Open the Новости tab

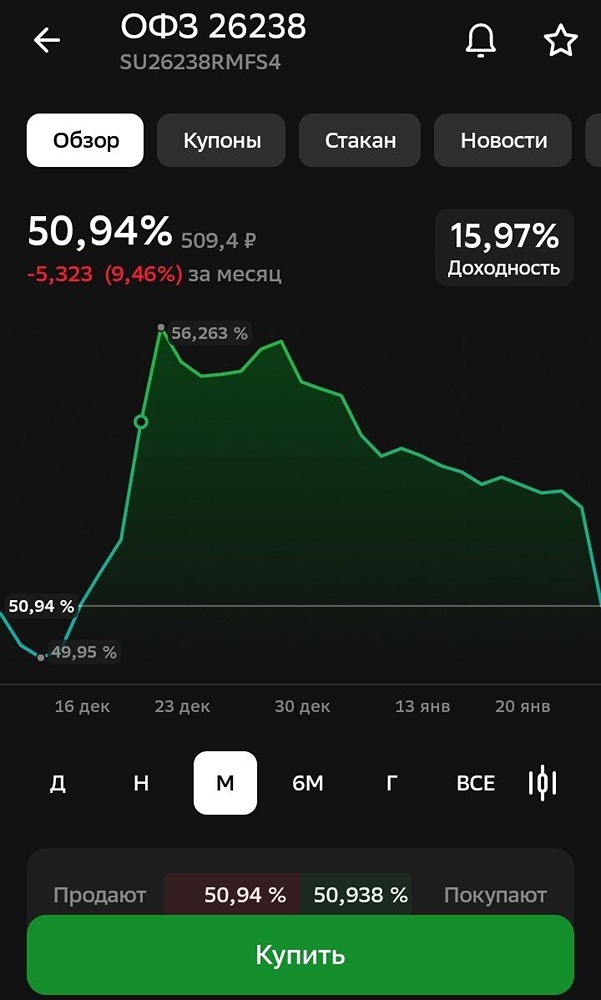point(503,141)
